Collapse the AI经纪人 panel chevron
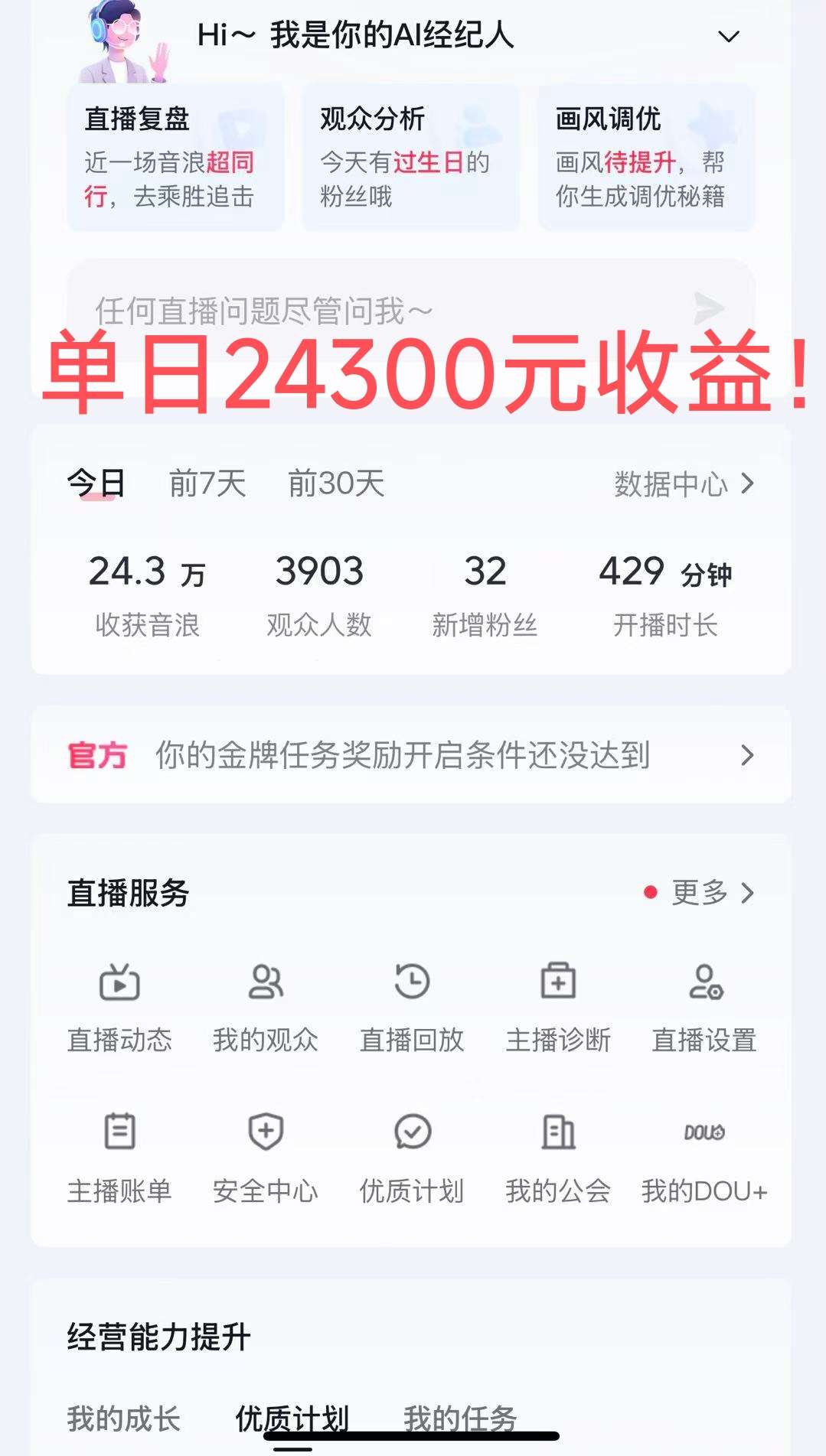The width and height of the screenshot is (826, 1456). pos(728,37)
